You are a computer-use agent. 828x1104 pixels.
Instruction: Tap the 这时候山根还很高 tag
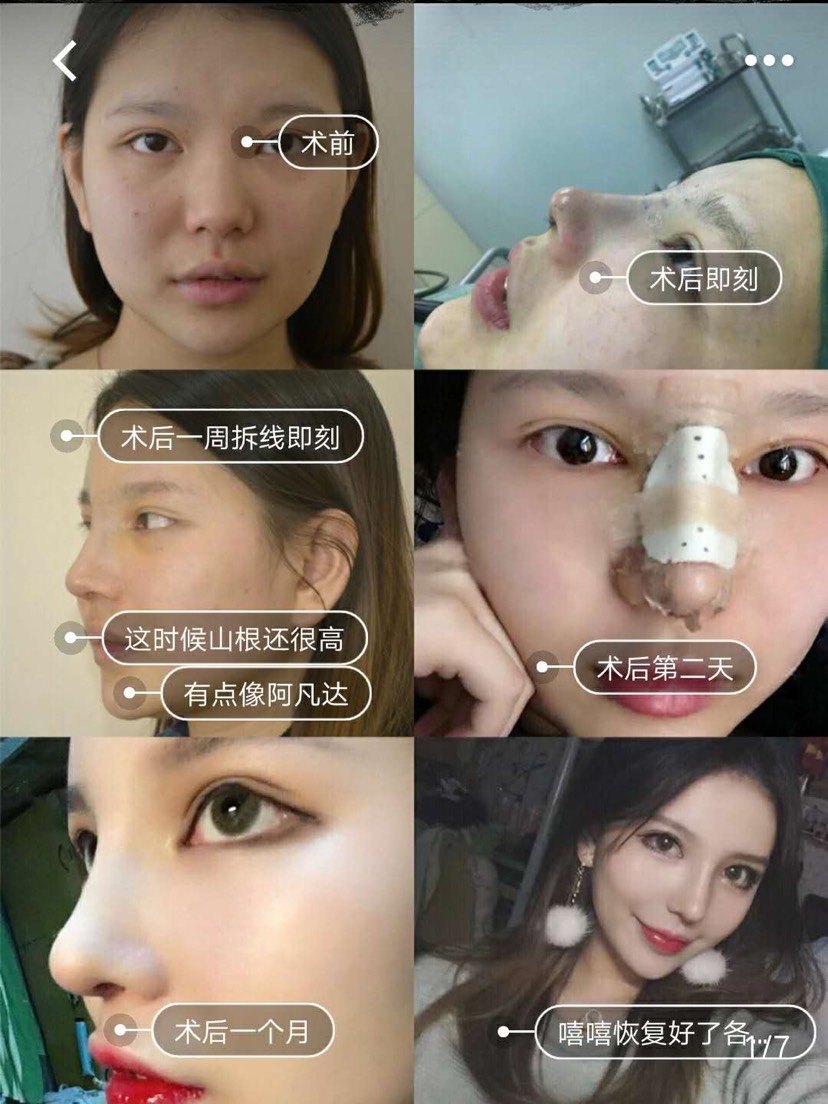(x=233, y=638)
